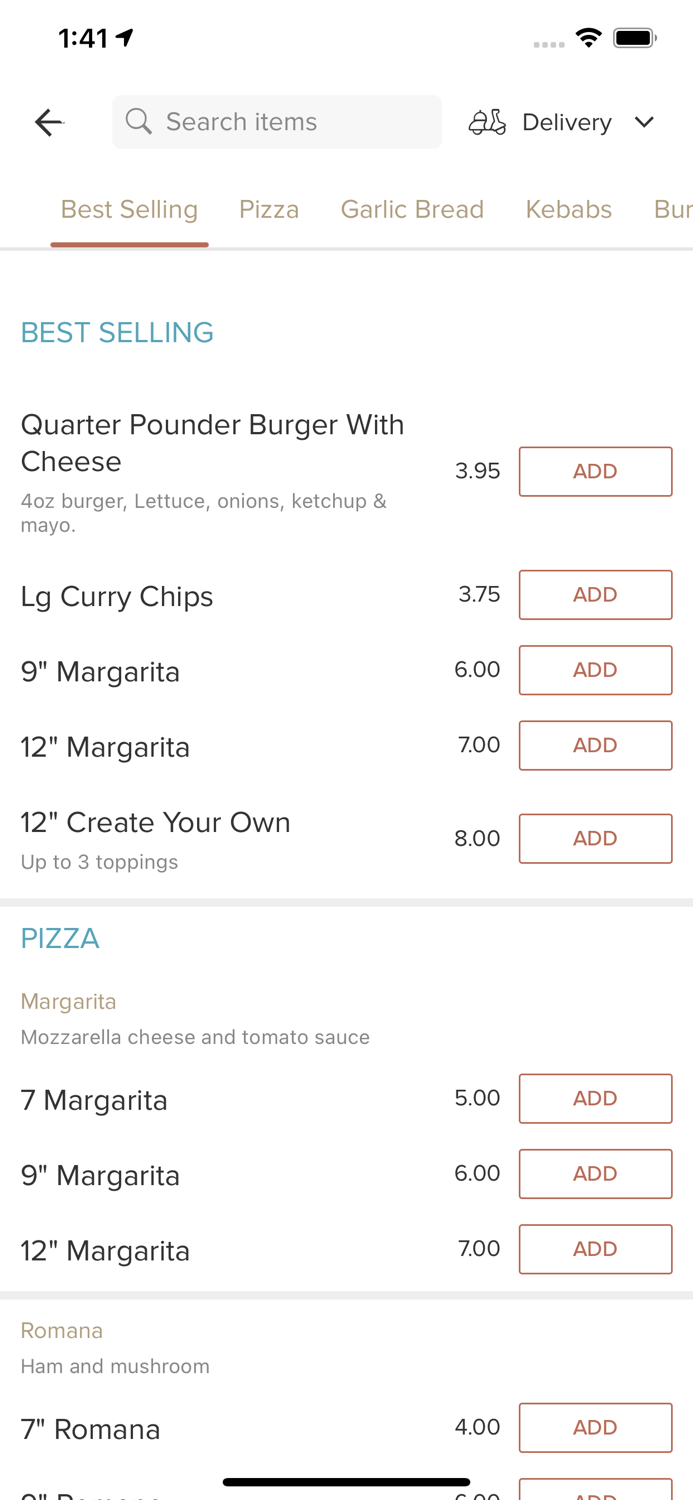This screenshot has height=1500, width=693.
Task: Switch to the Garlic Bread tab
Action: pyautogui.click(x=412, y=209)
